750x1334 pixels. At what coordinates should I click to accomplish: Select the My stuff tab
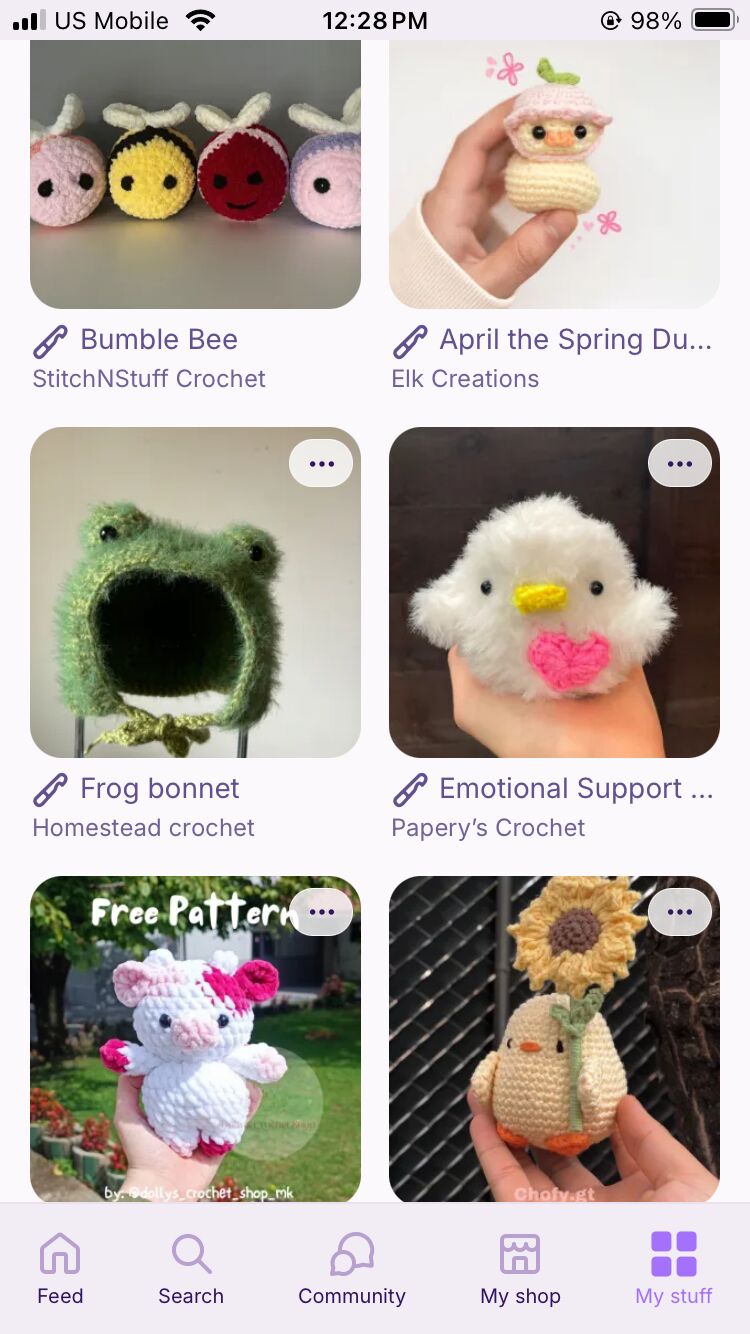click(x=674, y=1268)
